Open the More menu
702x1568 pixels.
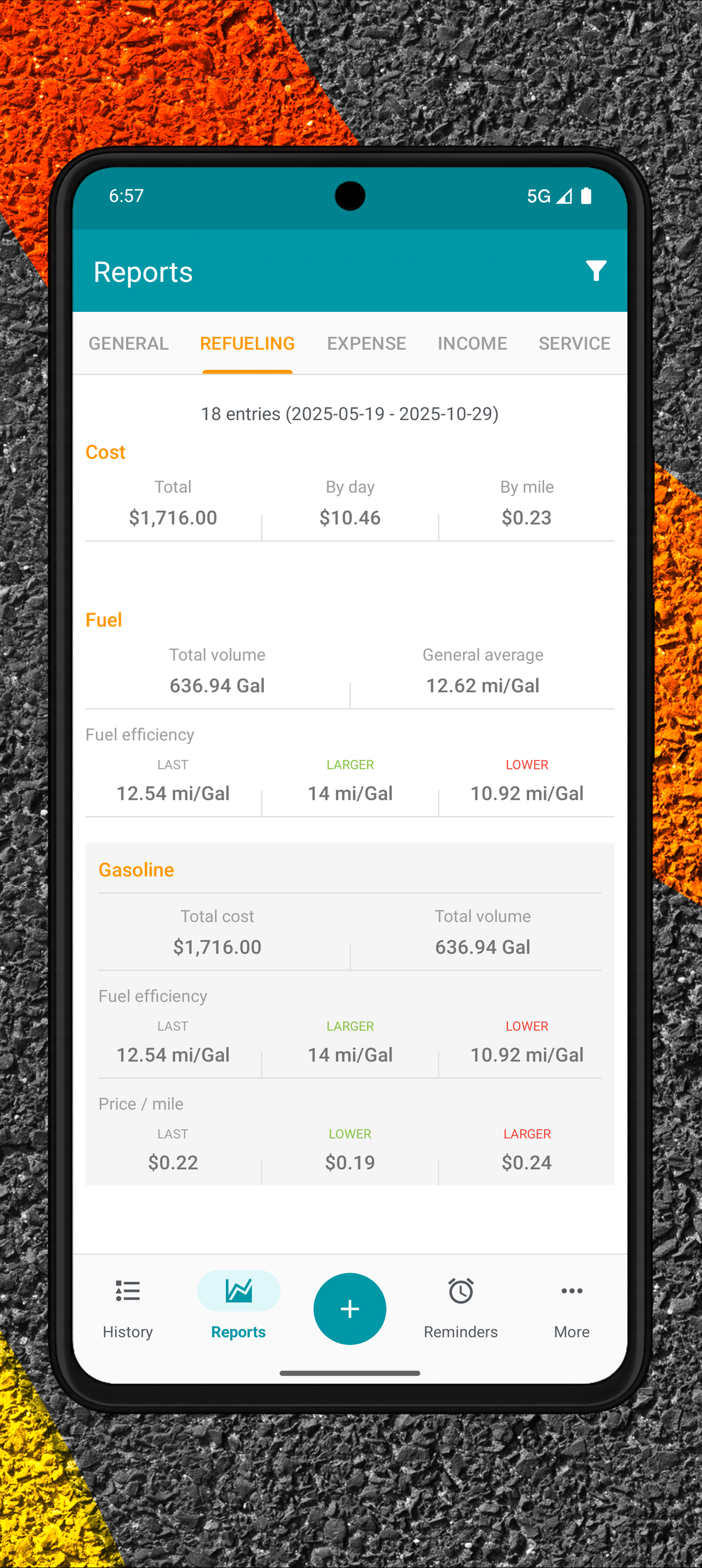pyautogui.click(x=571, y=1309)
